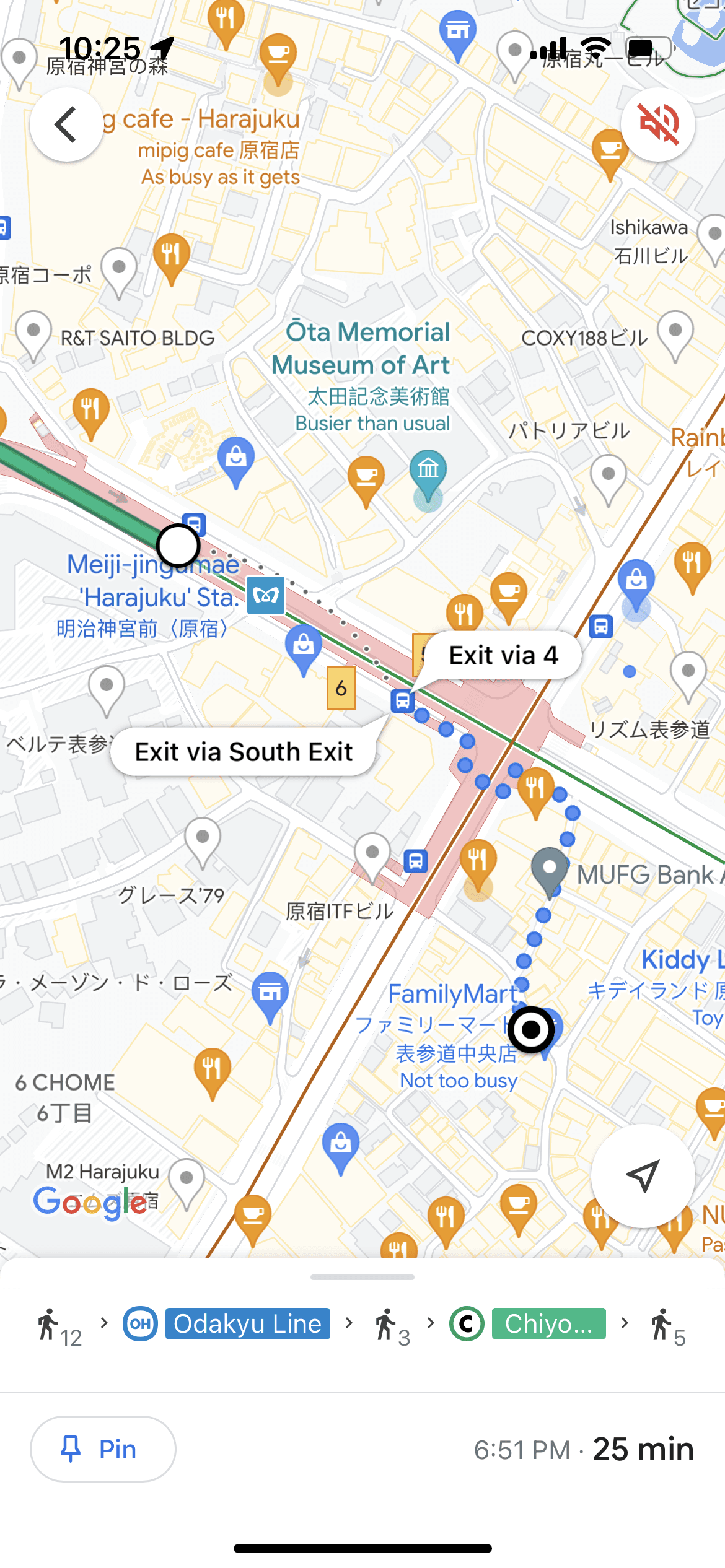725x1568 pixels.
Task: Unmute voice guidance
Action: point(658,124)
